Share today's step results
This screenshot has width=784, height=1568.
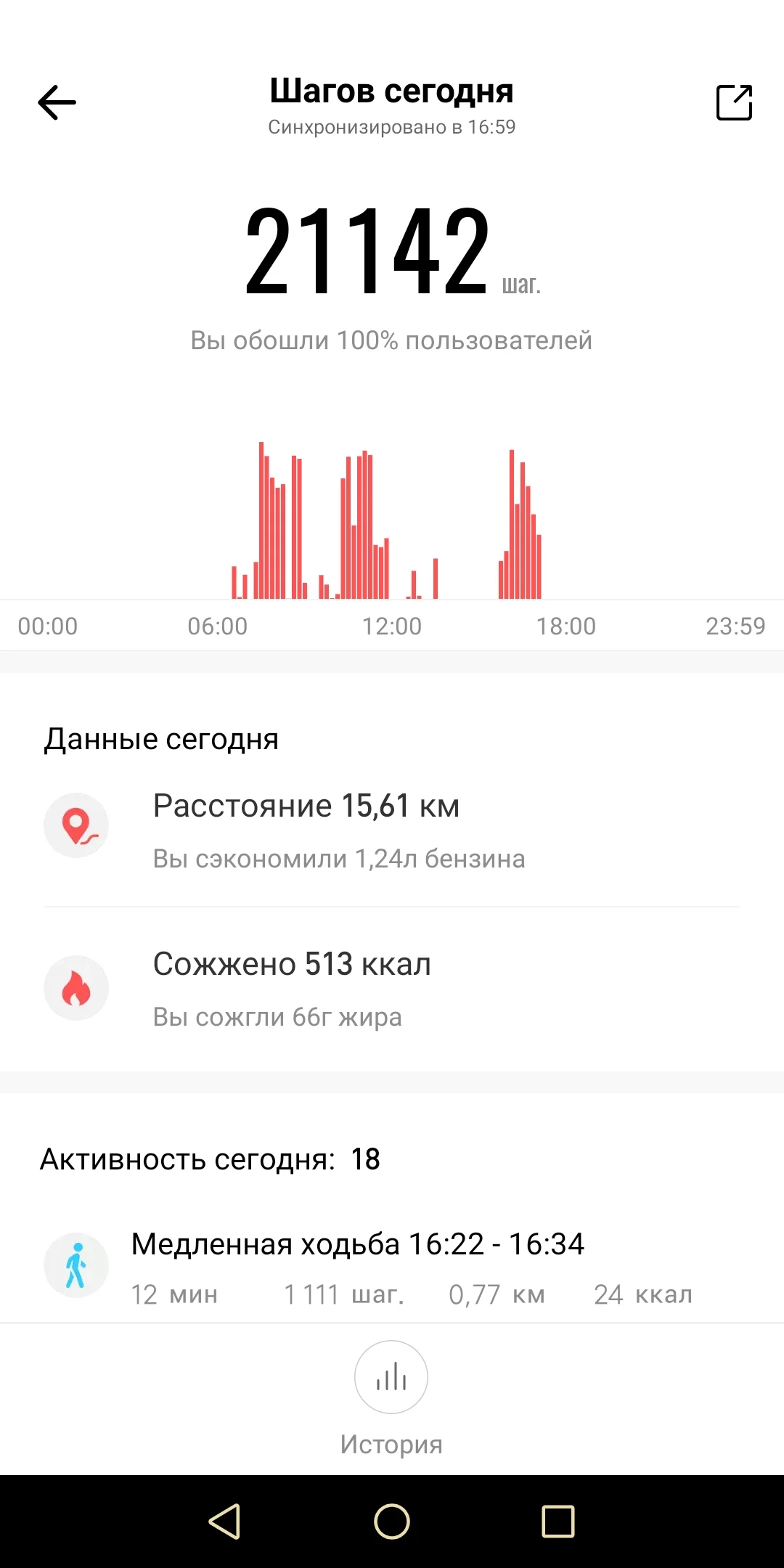(734, 102)
